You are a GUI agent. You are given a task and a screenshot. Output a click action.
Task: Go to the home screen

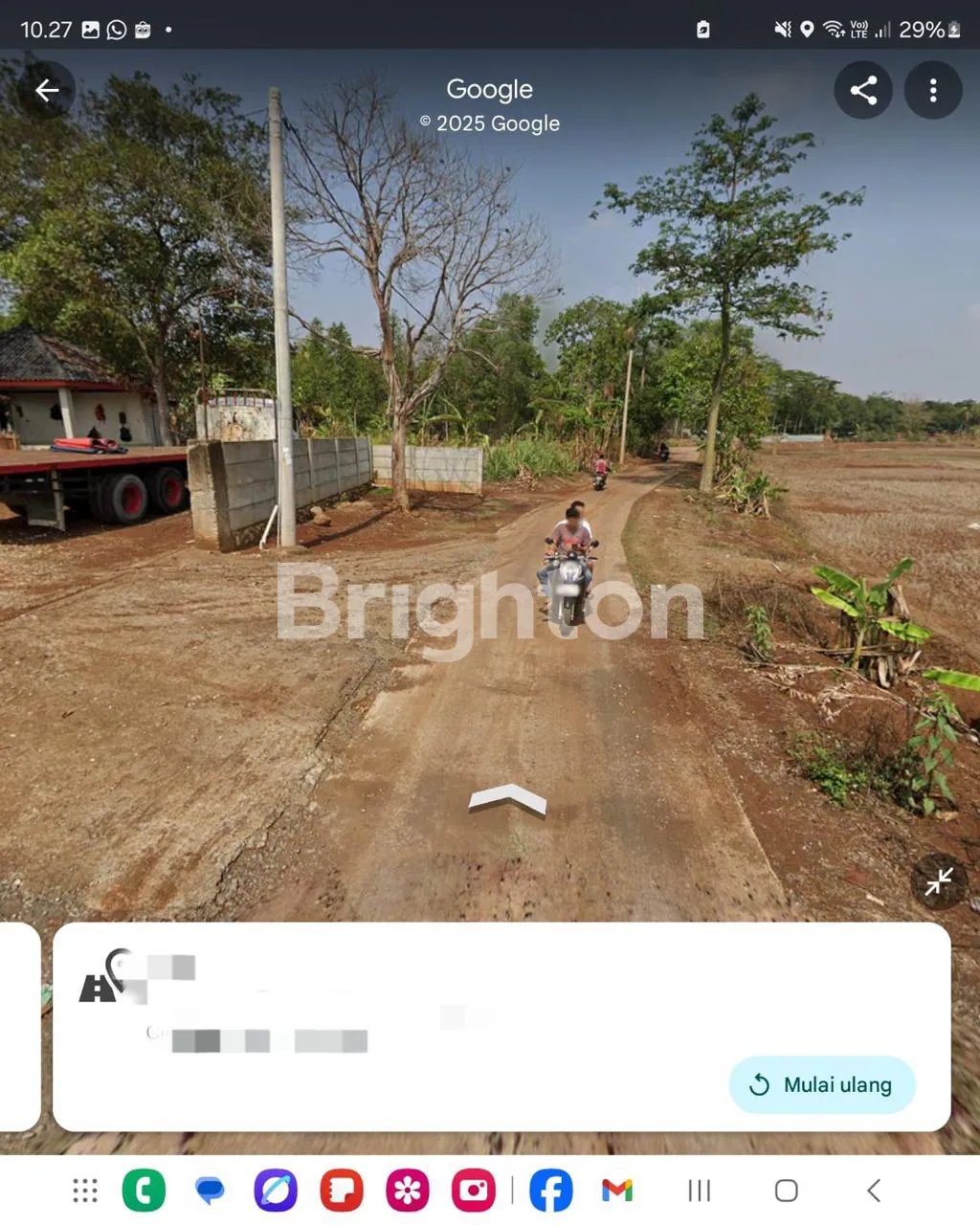(x=787, y=1191)
